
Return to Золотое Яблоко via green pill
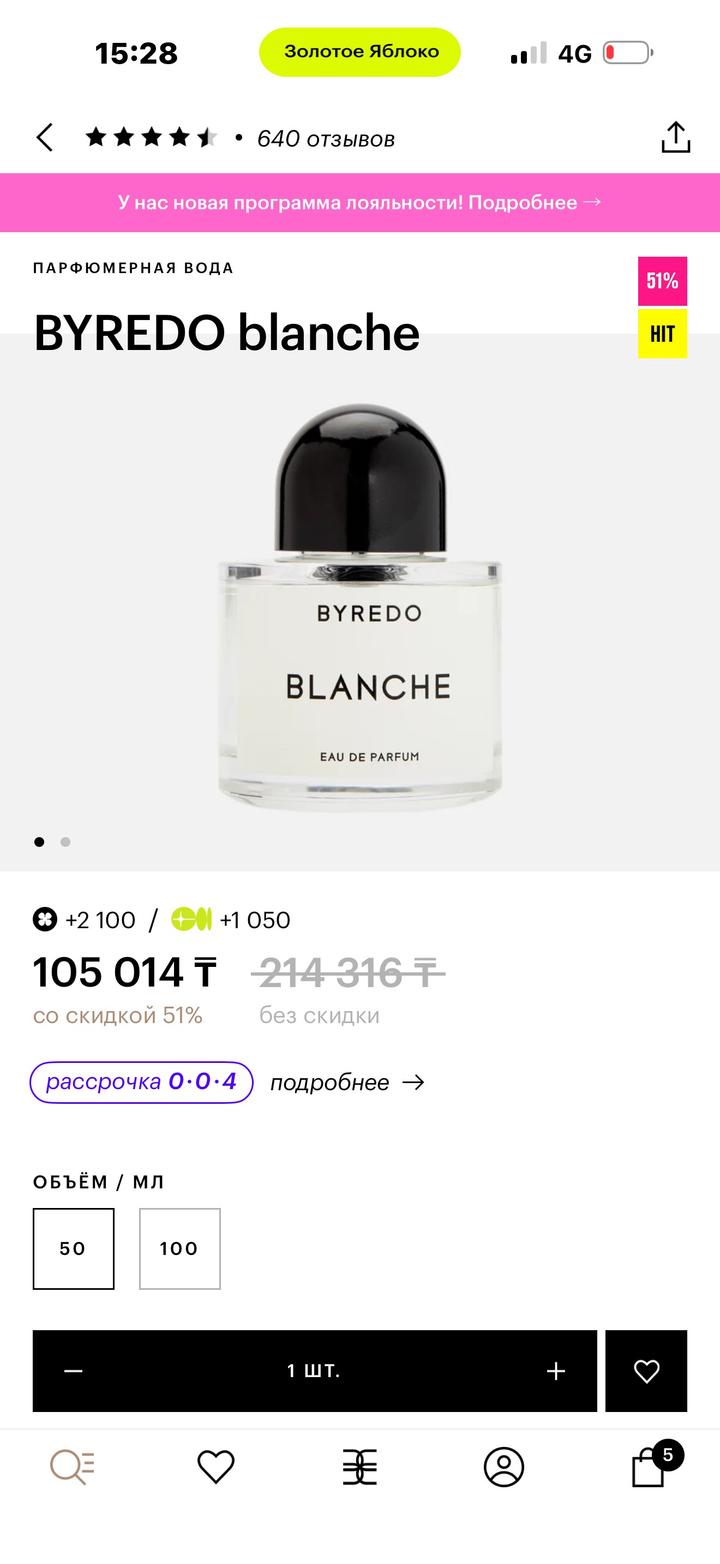[360, 52]
